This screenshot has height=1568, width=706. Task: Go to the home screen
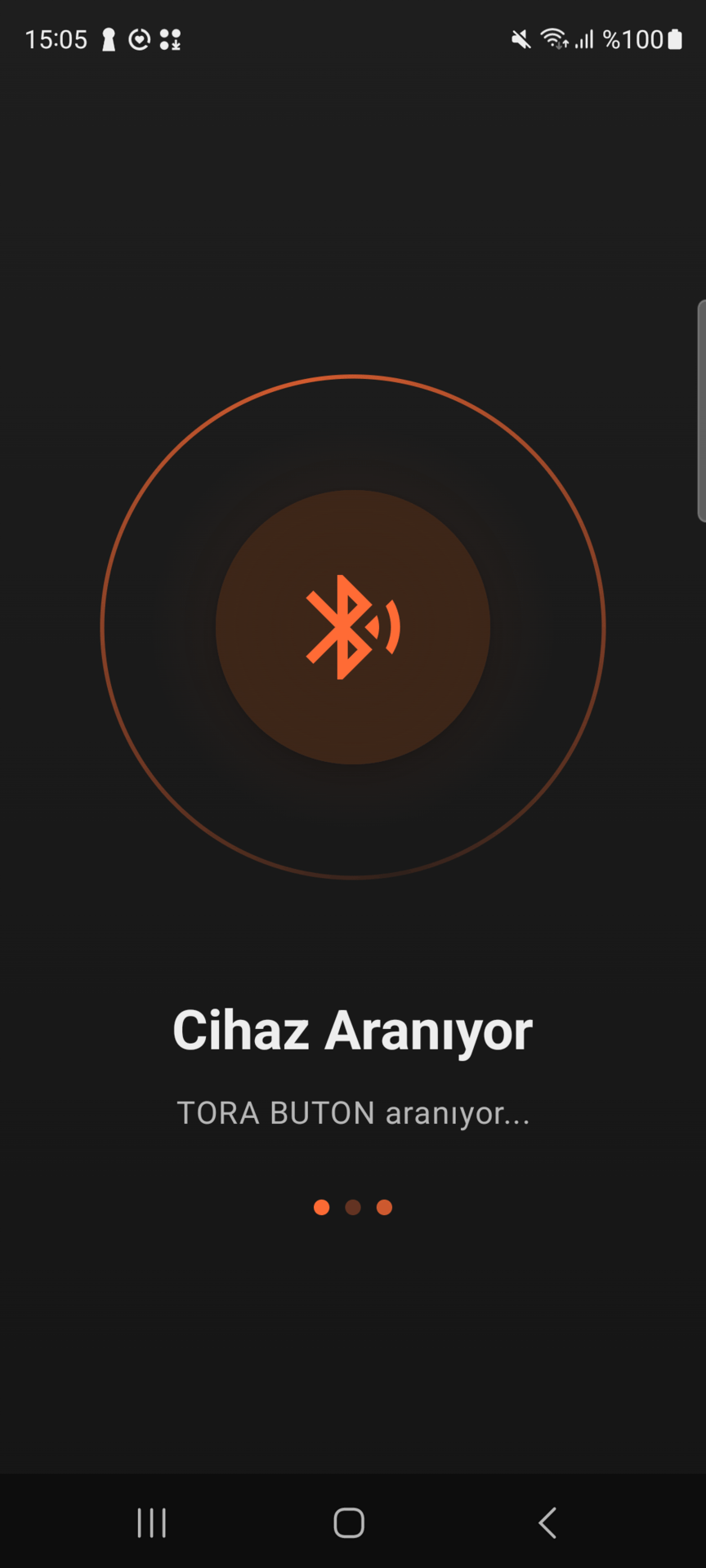tap(349, 1522)
